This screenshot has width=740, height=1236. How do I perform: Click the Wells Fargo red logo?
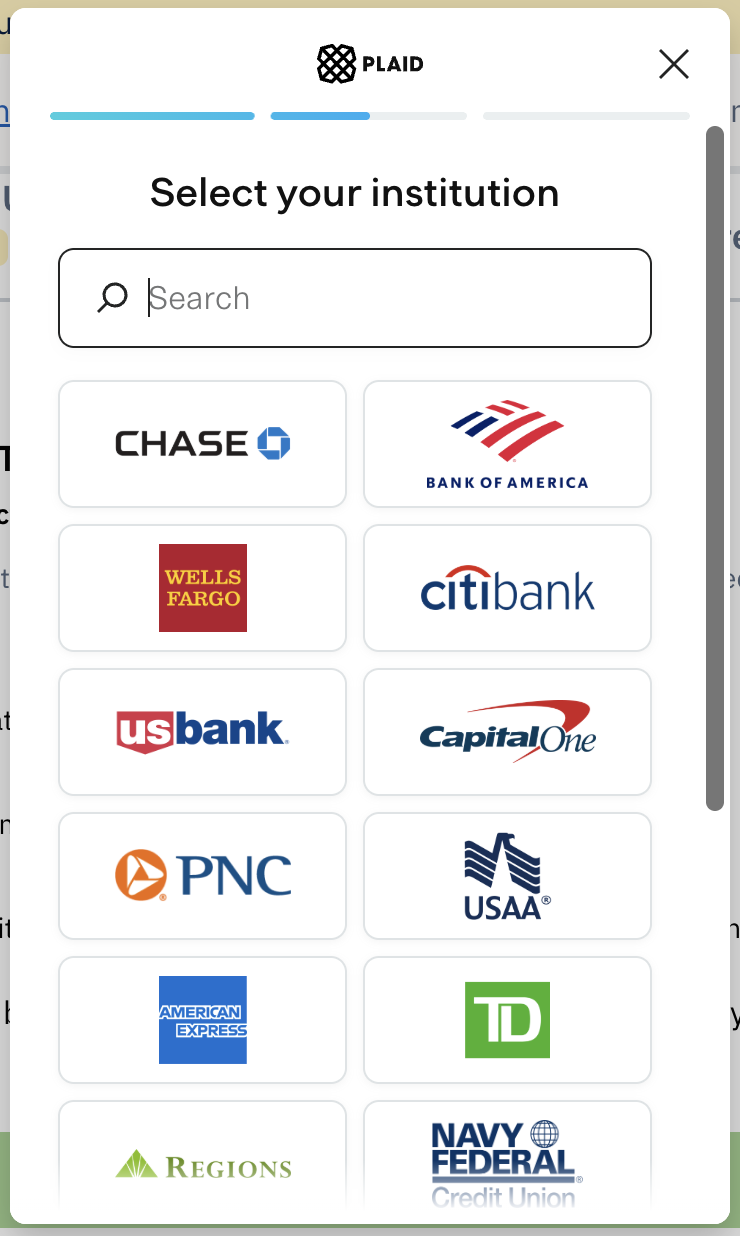coord(202,587)
